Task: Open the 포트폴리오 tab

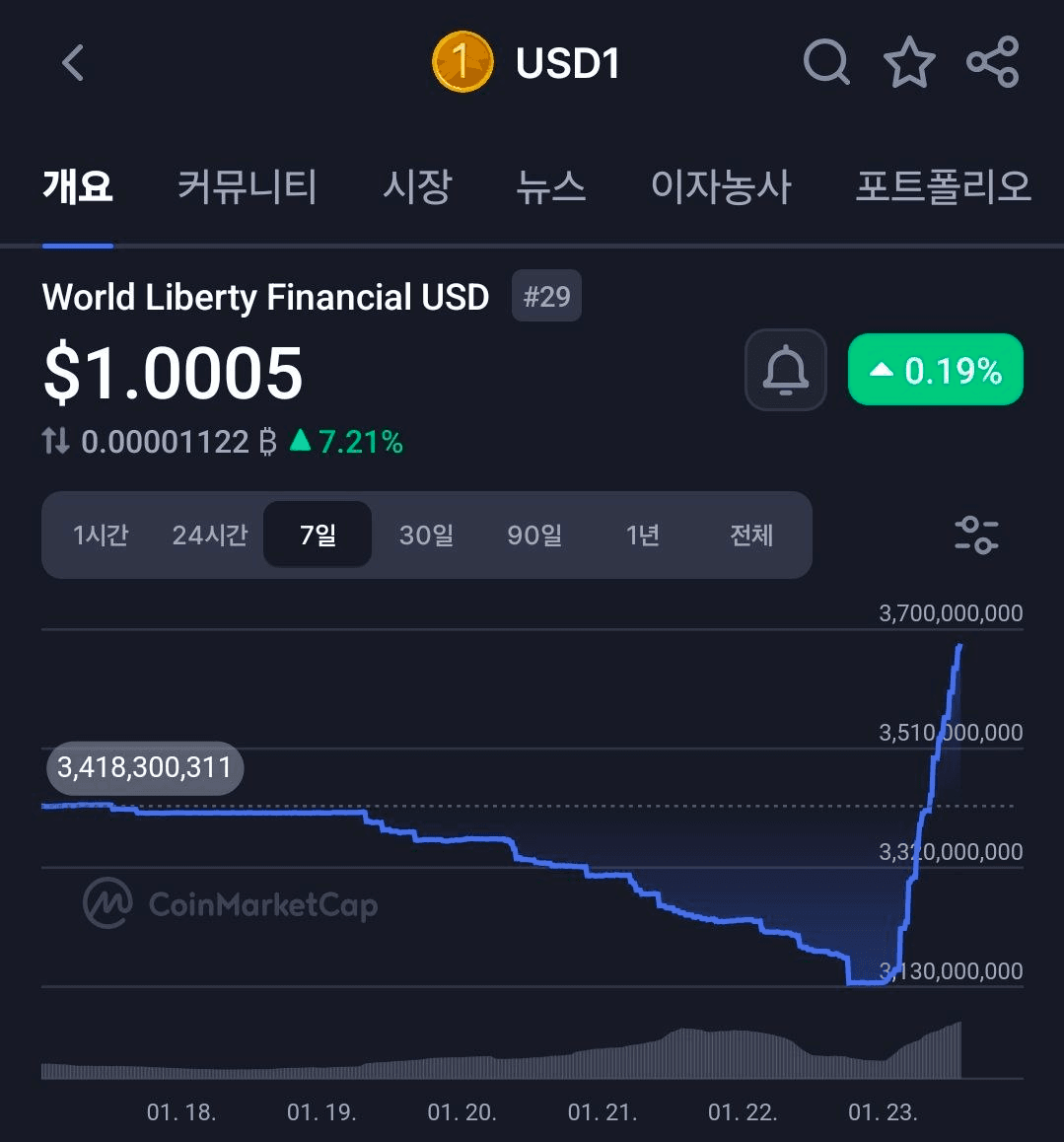Action: point(943,186)
